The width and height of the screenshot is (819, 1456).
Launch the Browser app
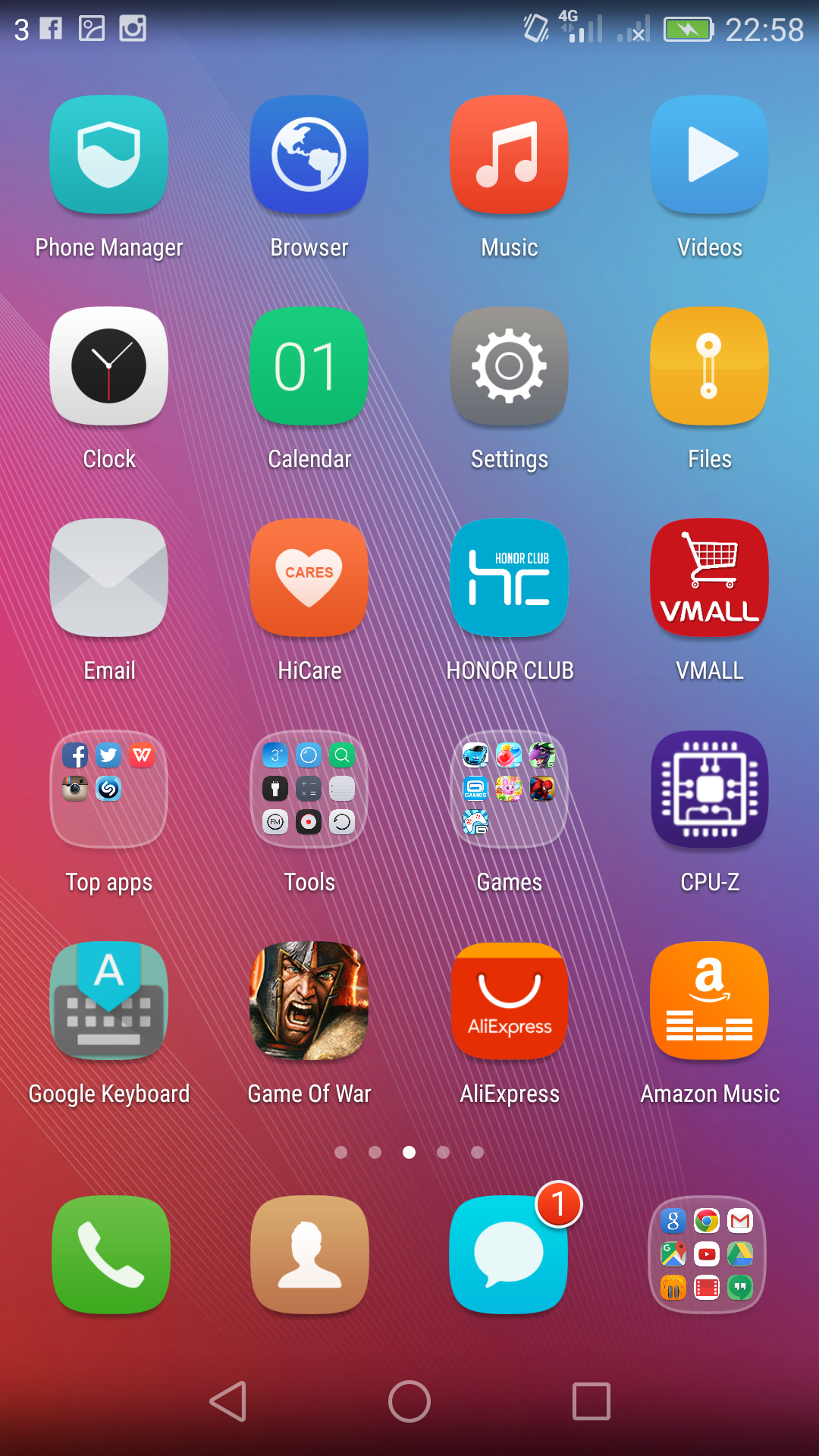(x=309, y=155)
